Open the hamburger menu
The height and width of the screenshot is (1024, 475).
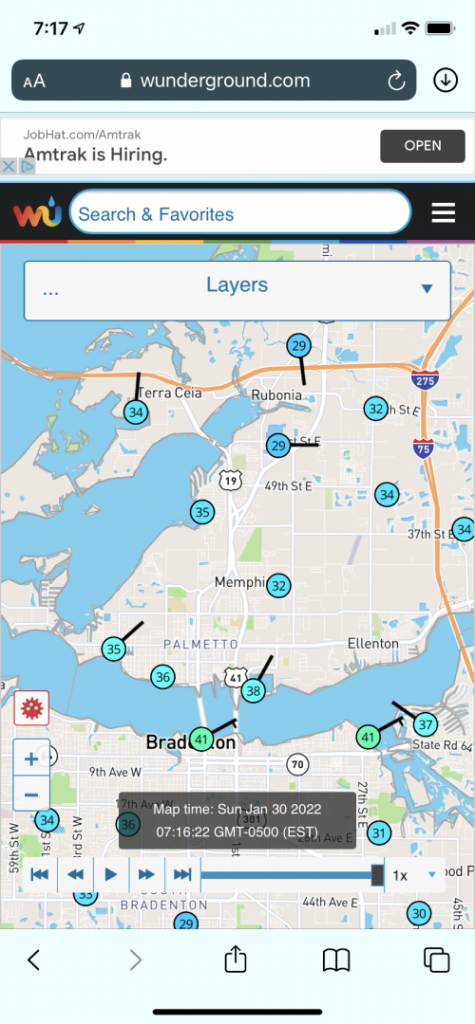(x=444, y=213)
